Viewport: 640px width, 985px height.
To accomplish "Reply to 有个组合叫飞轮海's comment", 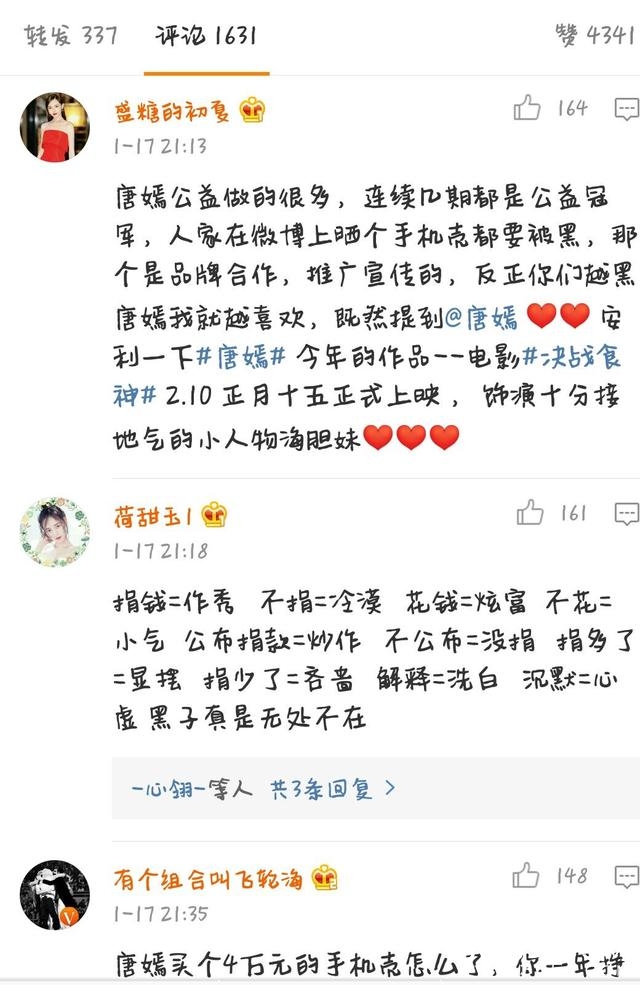I will (x=627, y=877).
